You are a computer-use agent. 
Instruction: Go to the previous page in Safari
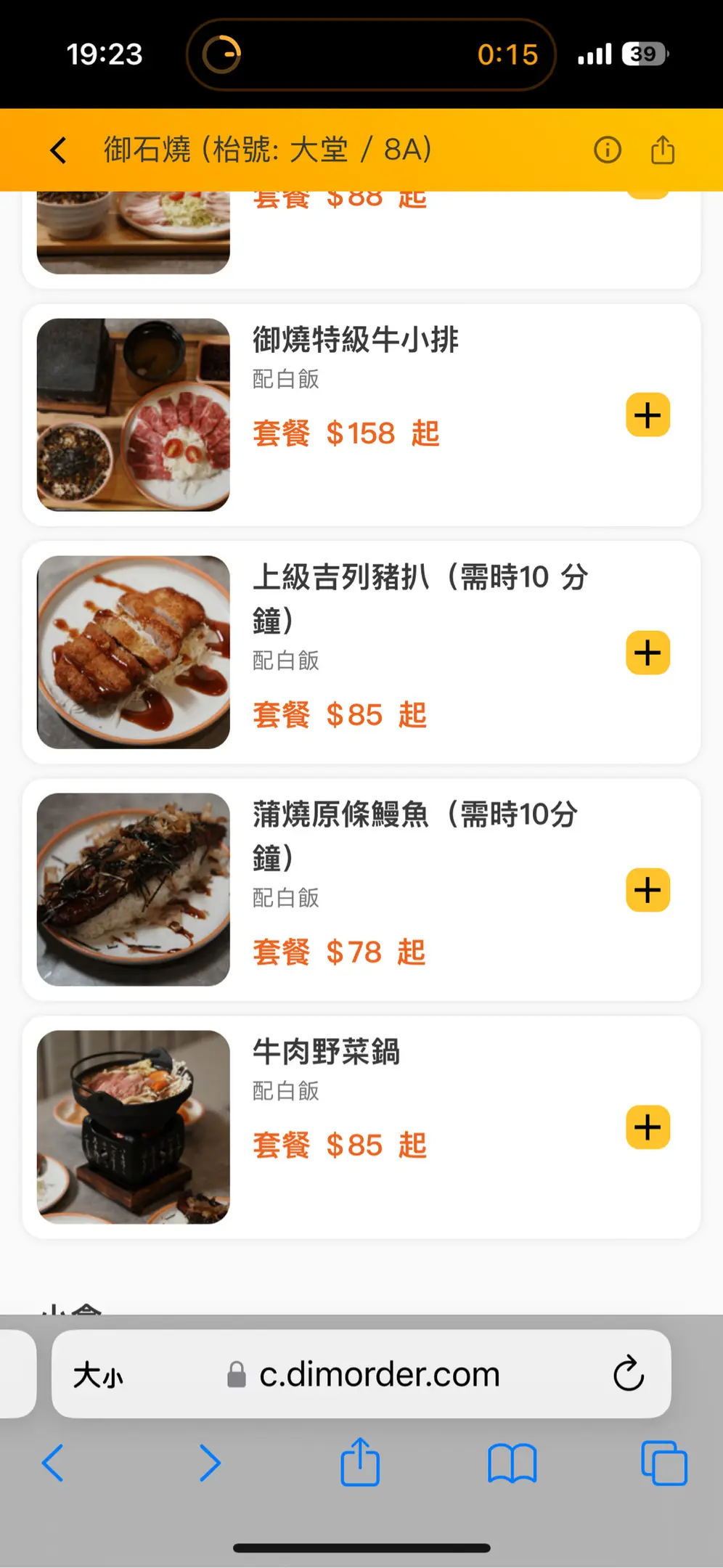[x=53, y=1463]
